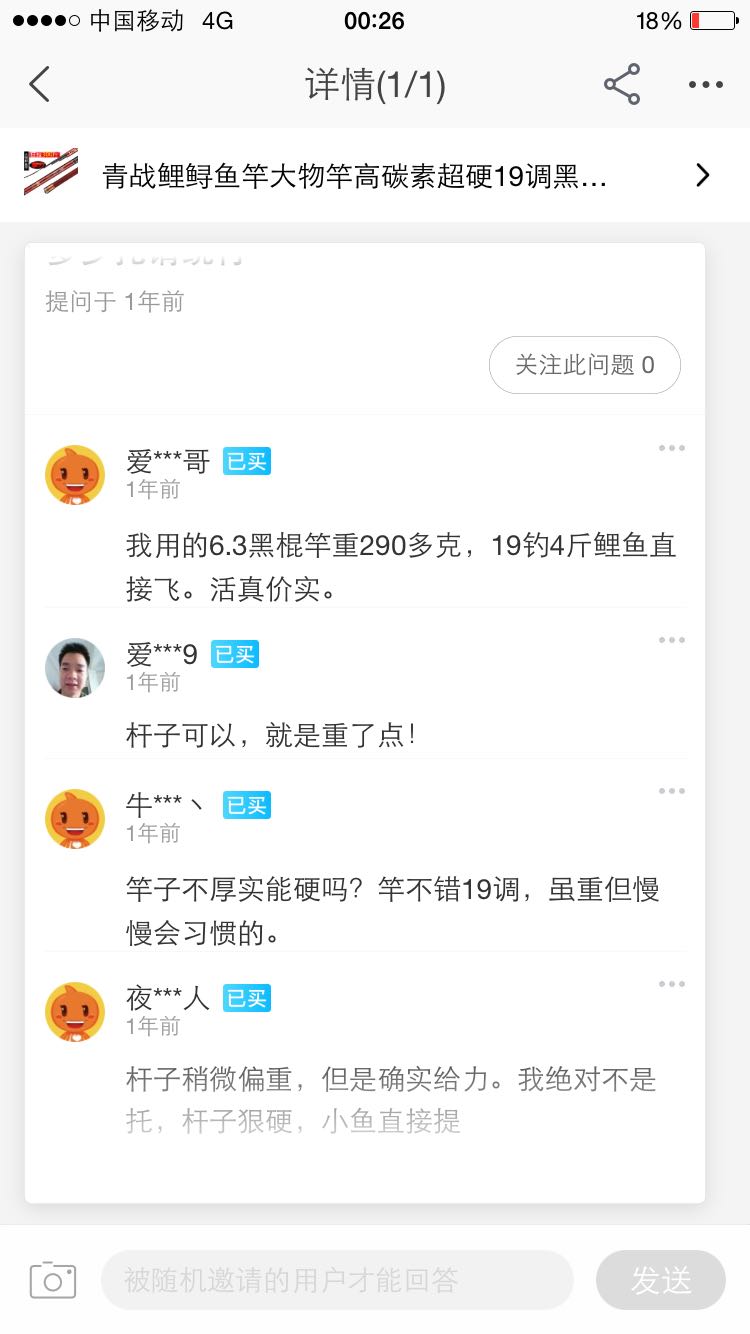The image size is (750, 1334).
Task: Go back using the top-left arrow
Action: click(x=40, y=85)
